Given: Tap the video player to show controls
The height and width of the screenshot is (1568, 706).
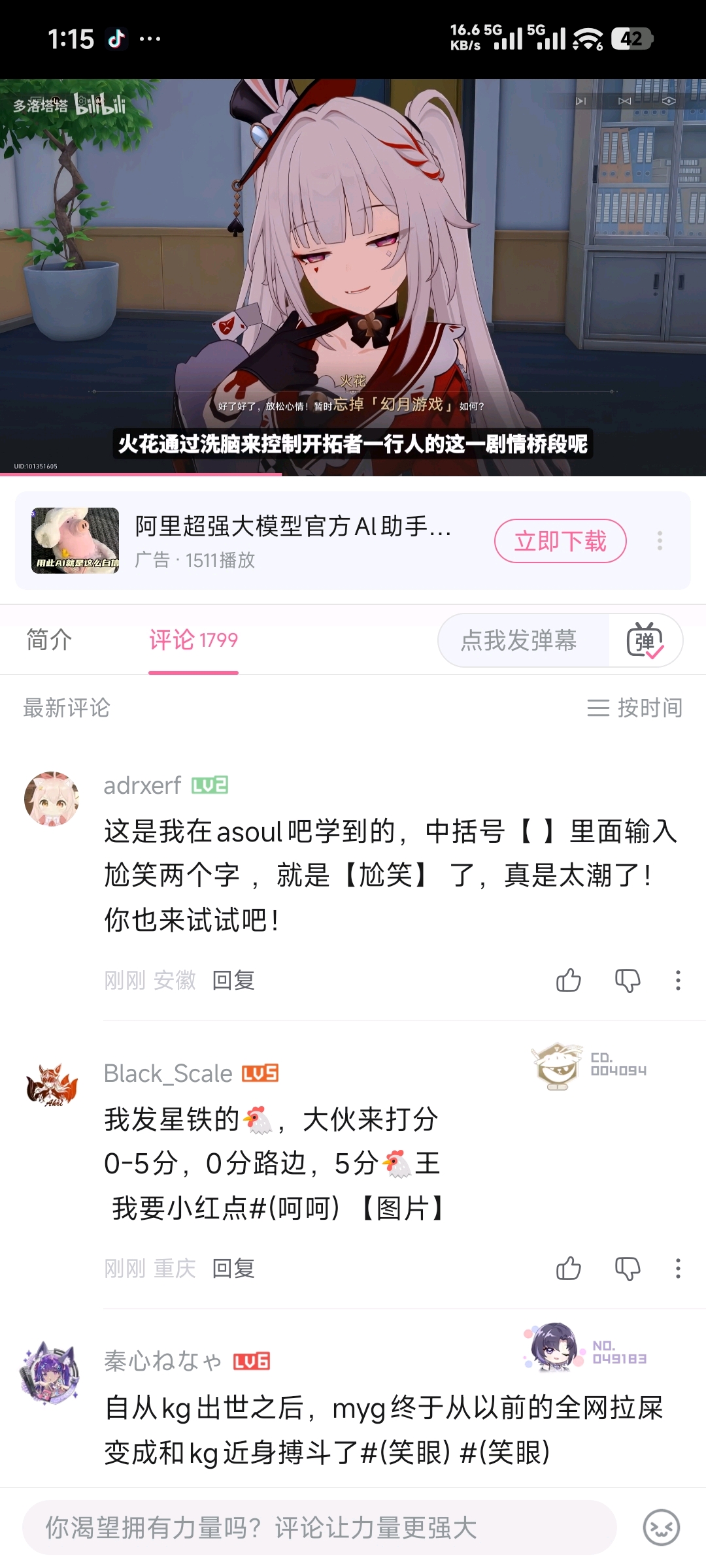Looking at the screenshot, I should tap(353, 278).
